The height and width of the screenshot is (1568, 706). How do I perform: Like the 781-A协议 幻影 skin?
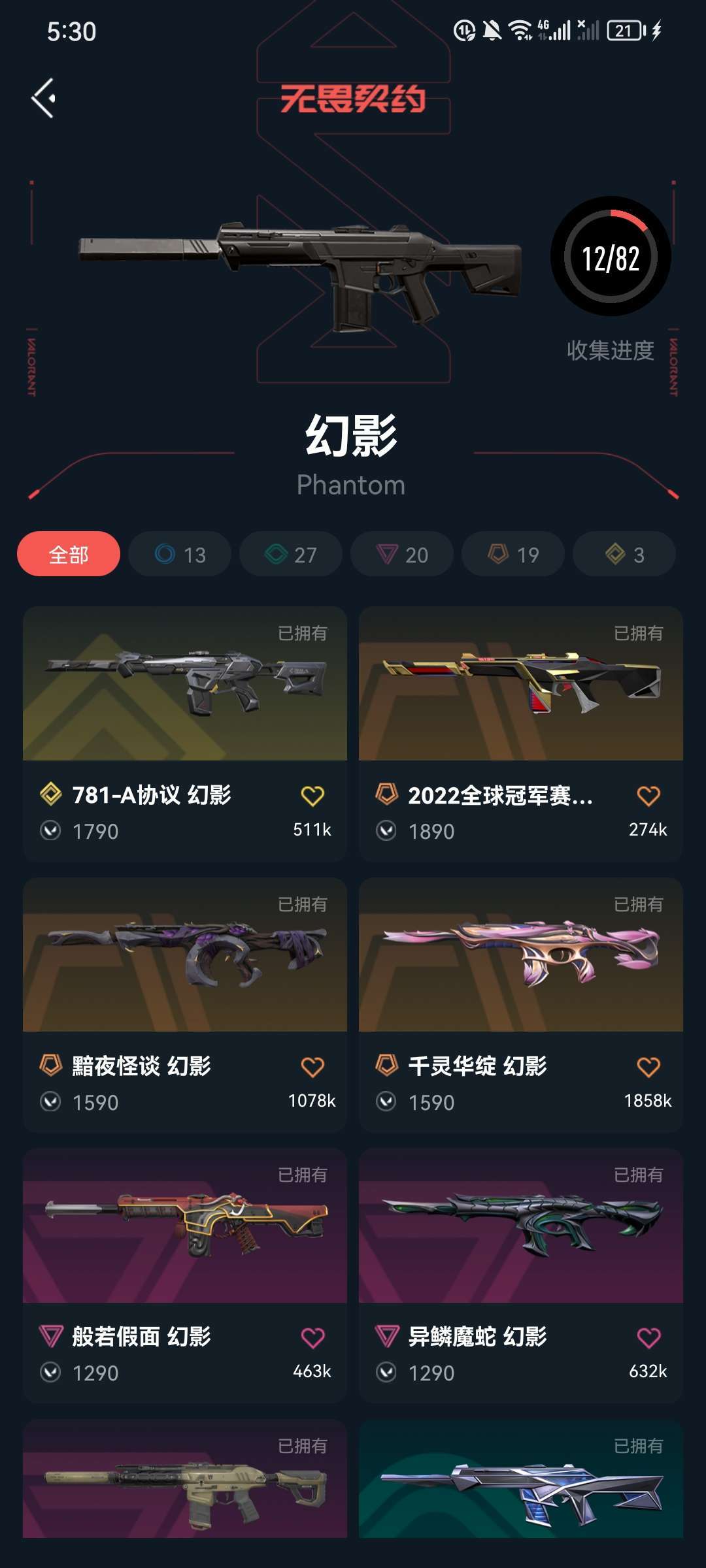312,796
